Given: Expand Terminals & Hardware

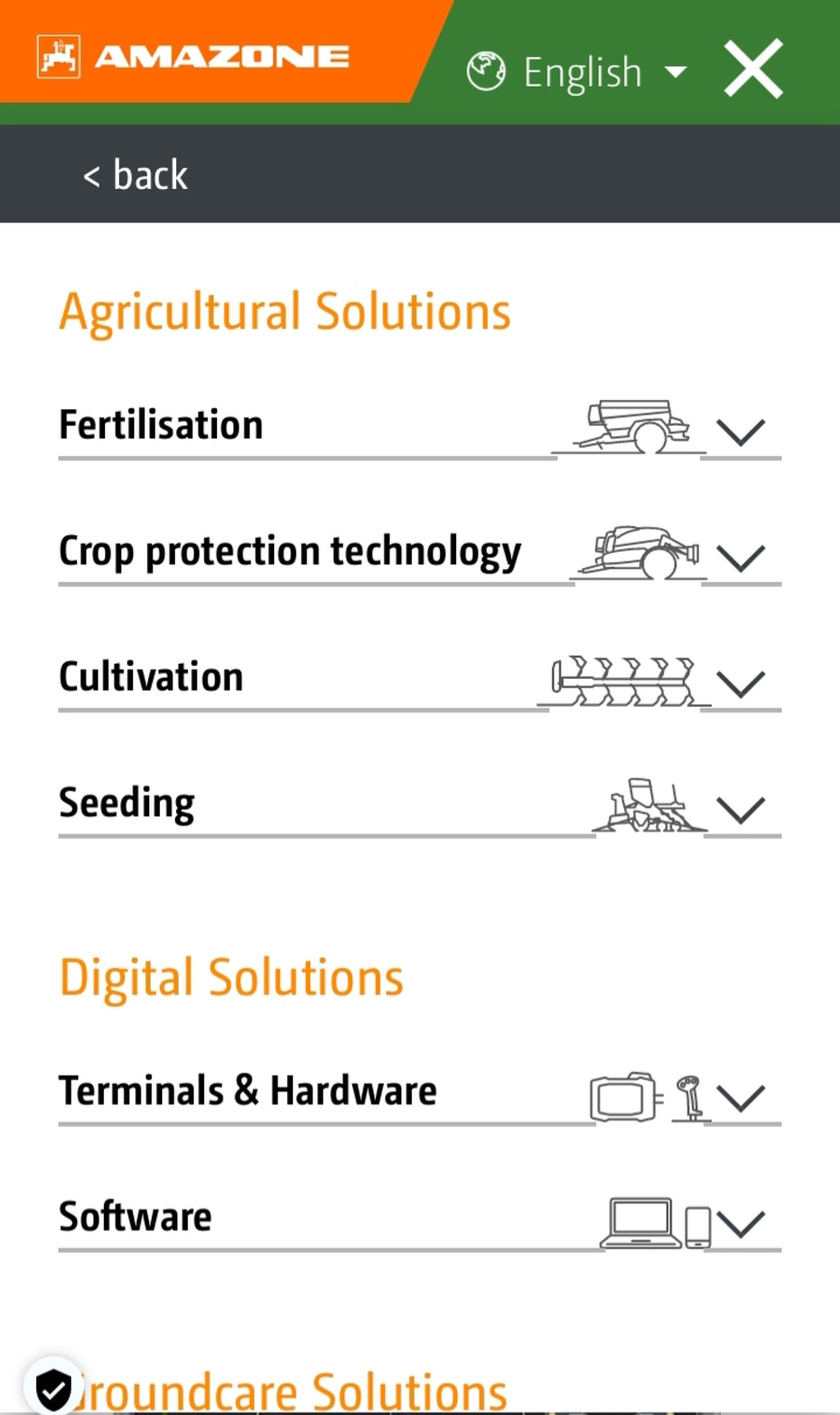Looking at the screenshot, I should (x=740, y=1098).
